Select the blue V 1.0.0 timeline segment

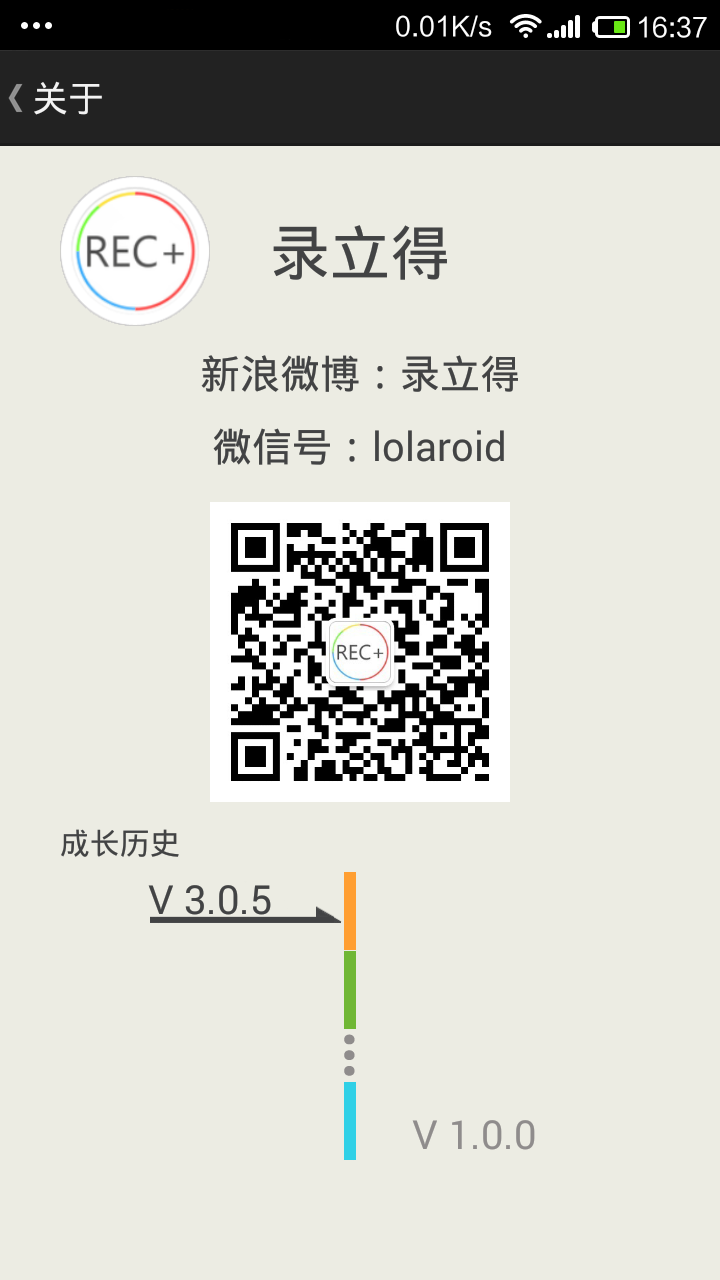click(x=350, y=1121)
